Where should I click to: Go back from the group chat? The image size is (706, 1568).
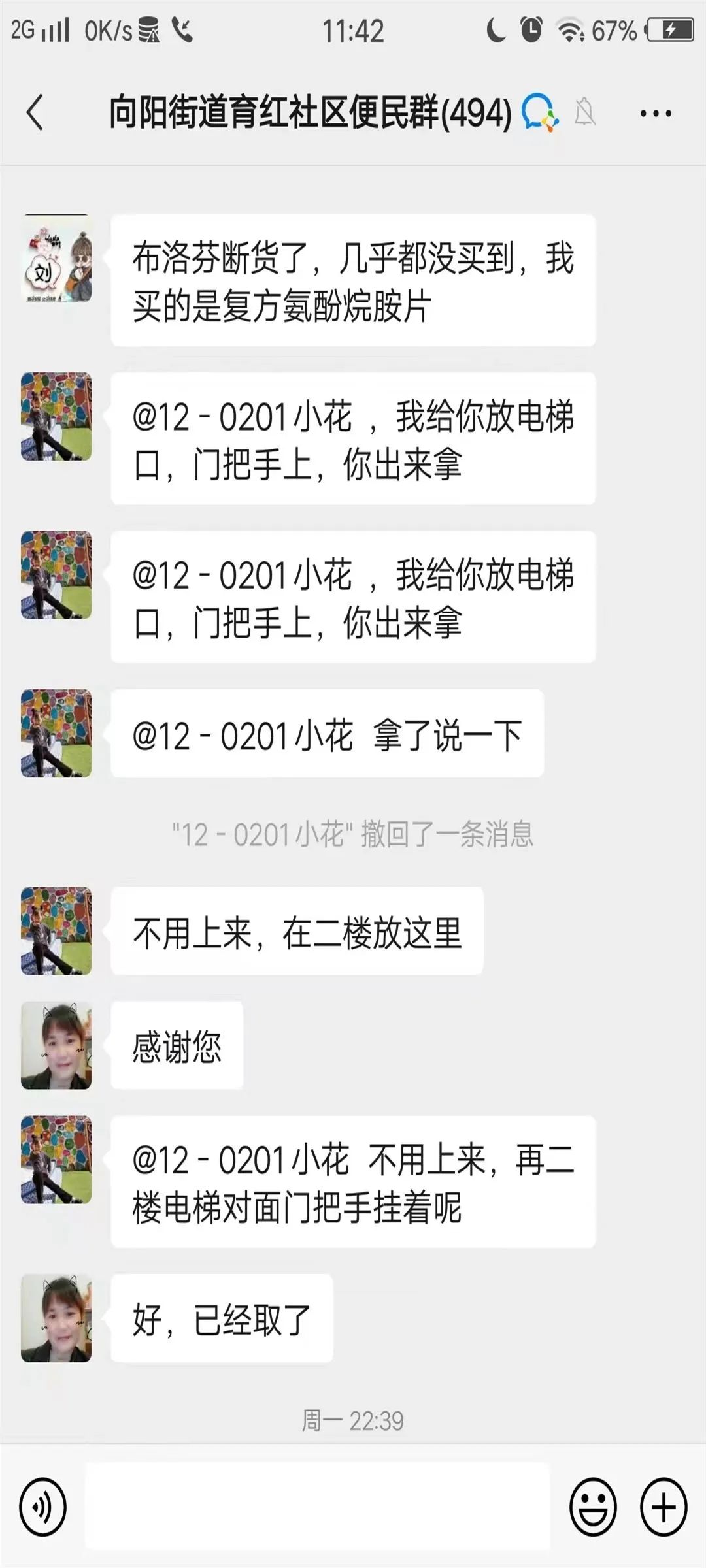pos(35,113)
